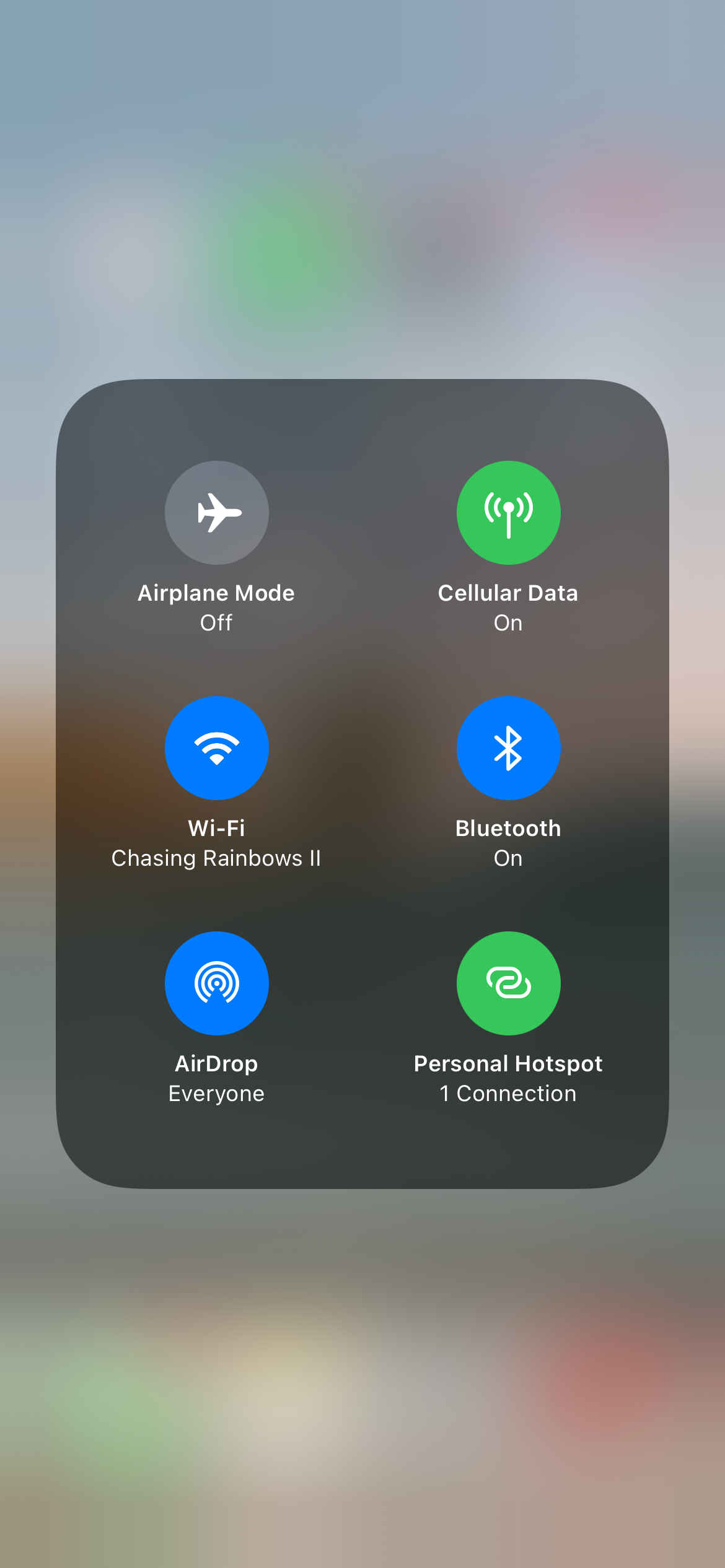Tap the 'Chasing Rainbows II' network name
Image resolution: width=725 pixels, height=1568 pixels.
(x=217, y=858)
